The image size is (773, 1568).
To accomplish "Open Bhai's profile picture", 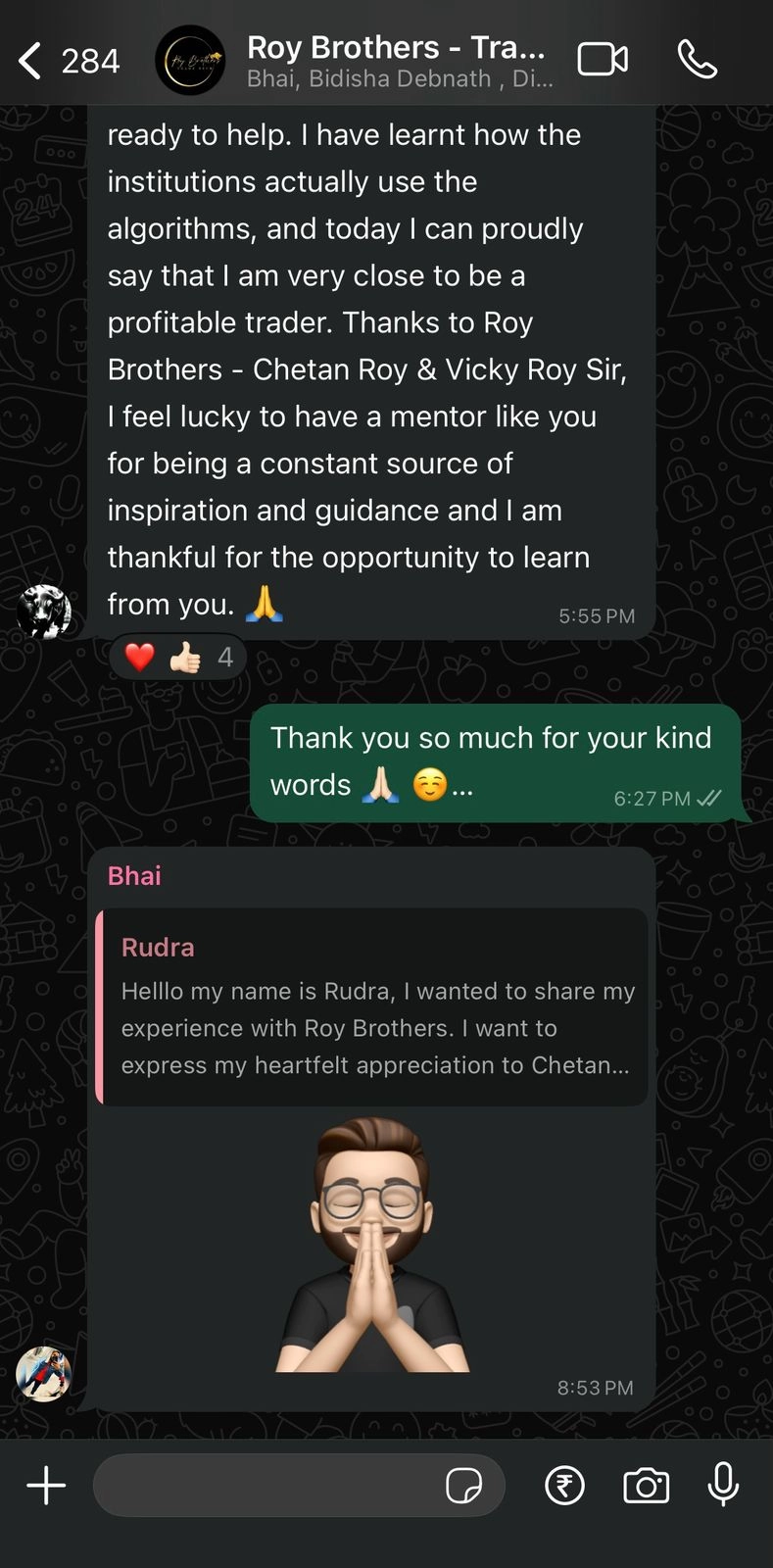I will [x=44, y=1374].
